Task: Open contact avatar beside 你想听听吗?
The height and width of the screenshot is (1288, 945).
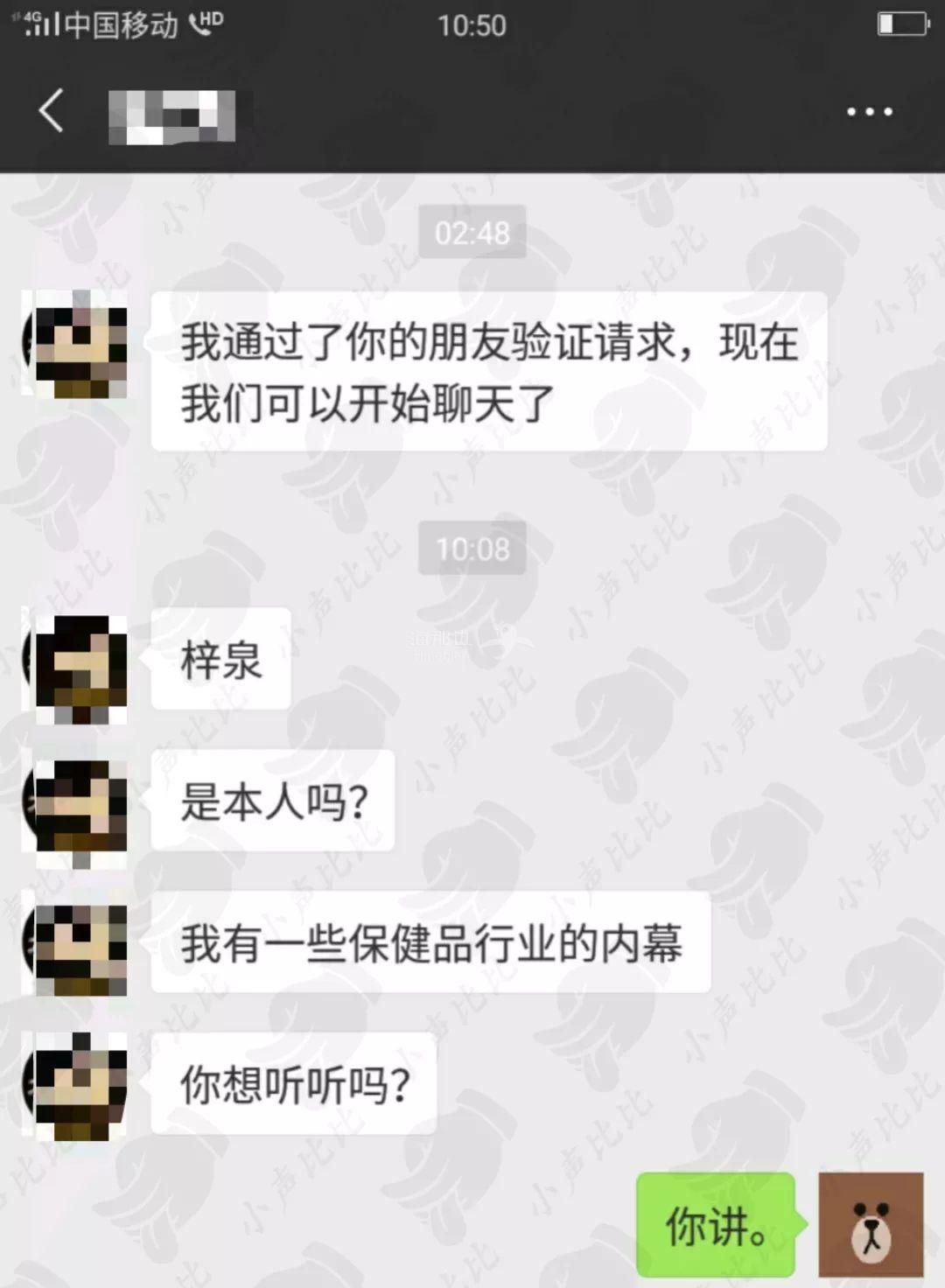Action: coord(78,1087)
